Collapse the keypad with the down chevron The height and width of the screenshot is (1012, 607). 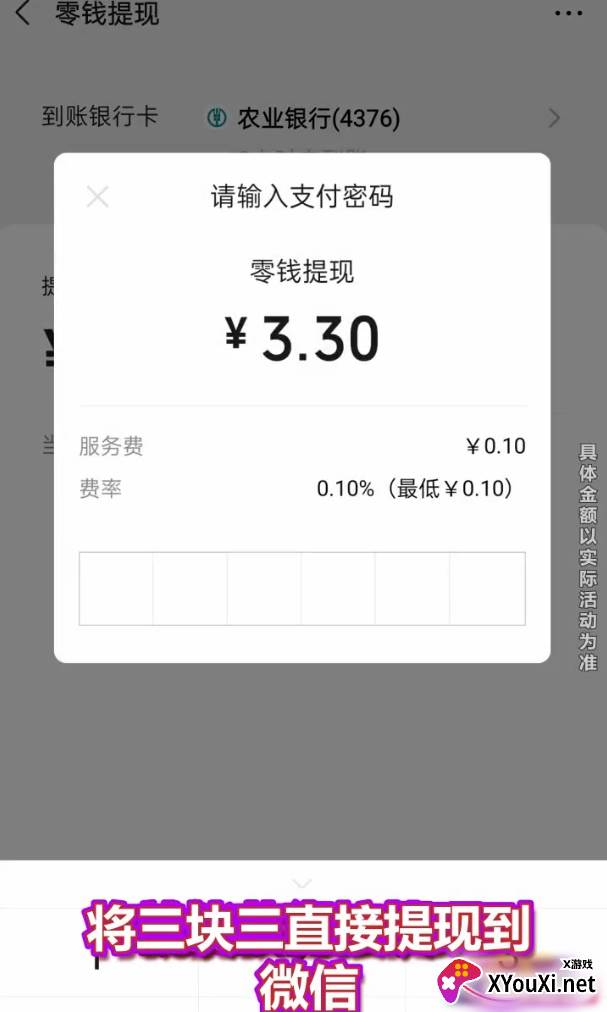click(302, 882)
